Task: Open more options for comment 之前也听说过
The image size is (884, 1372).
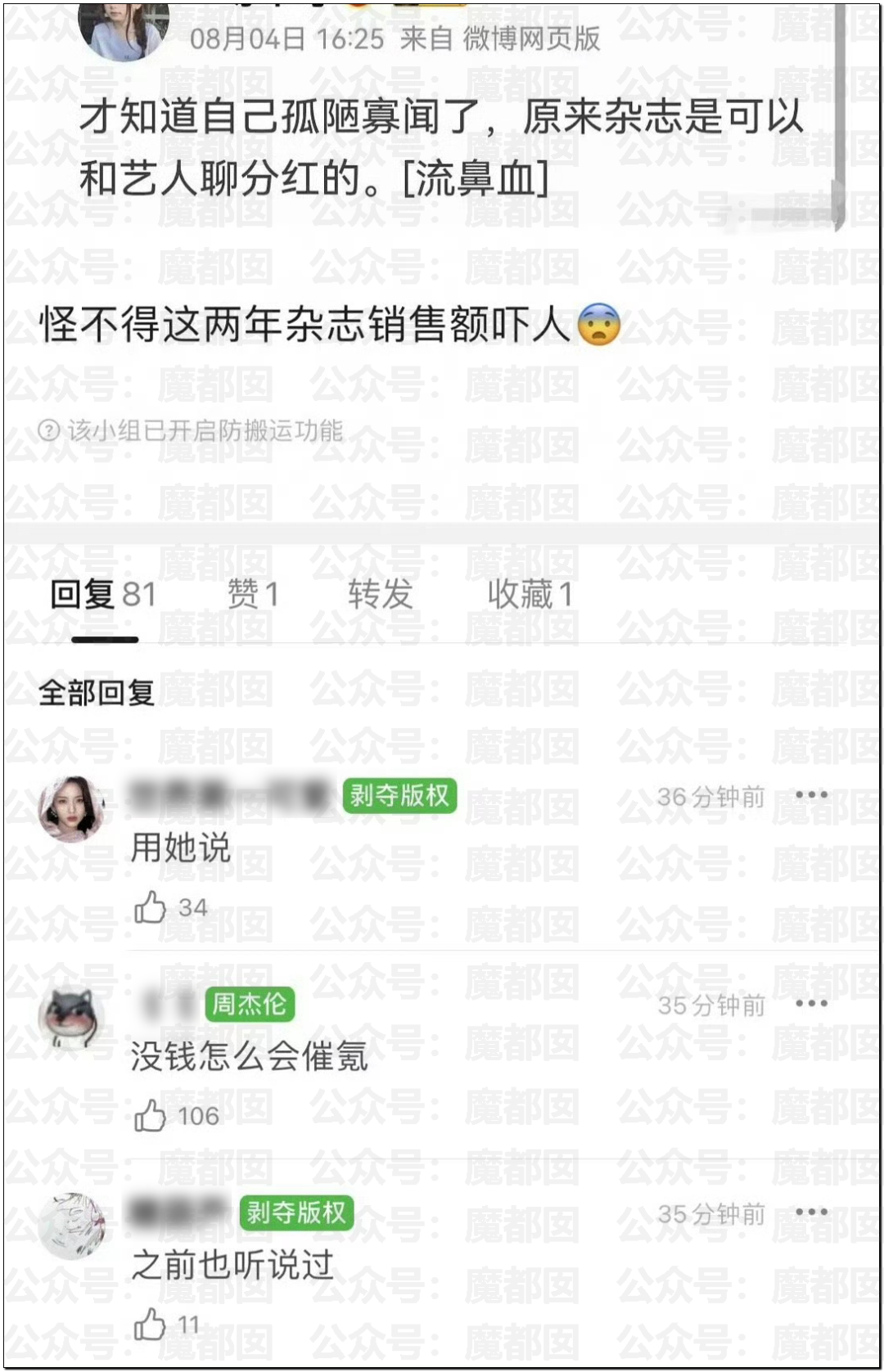Action: click(x=810, y=1212)
